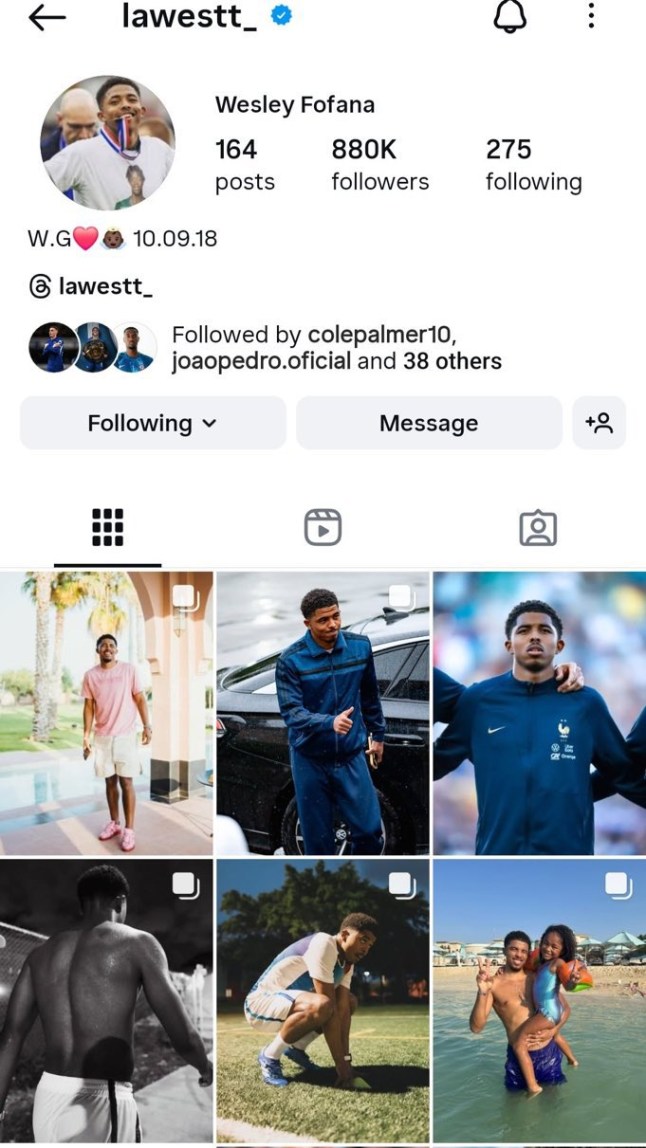646x1148 pixels.
Task: Open the notifications bell for this profile
Action: pyautogui.click(x=510, y=17)
